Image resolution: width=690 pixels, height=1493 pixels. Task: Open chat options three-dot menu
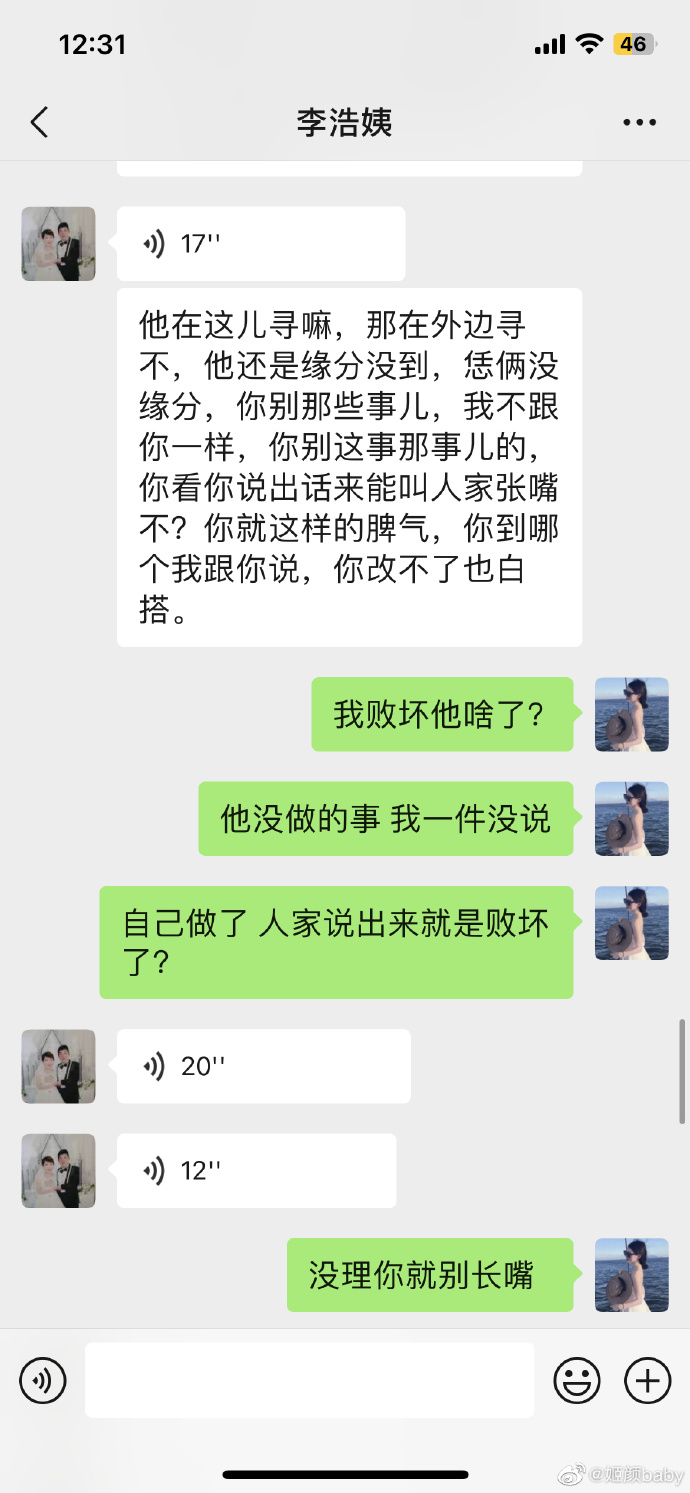coord(639,122)
